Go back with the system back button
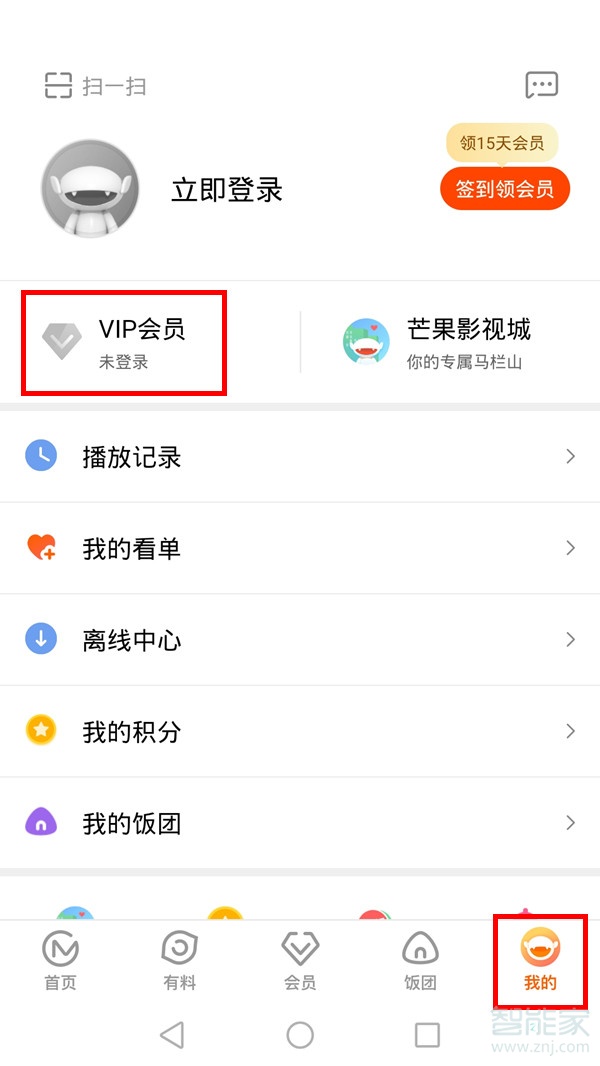 click(x=172, y=1034)
